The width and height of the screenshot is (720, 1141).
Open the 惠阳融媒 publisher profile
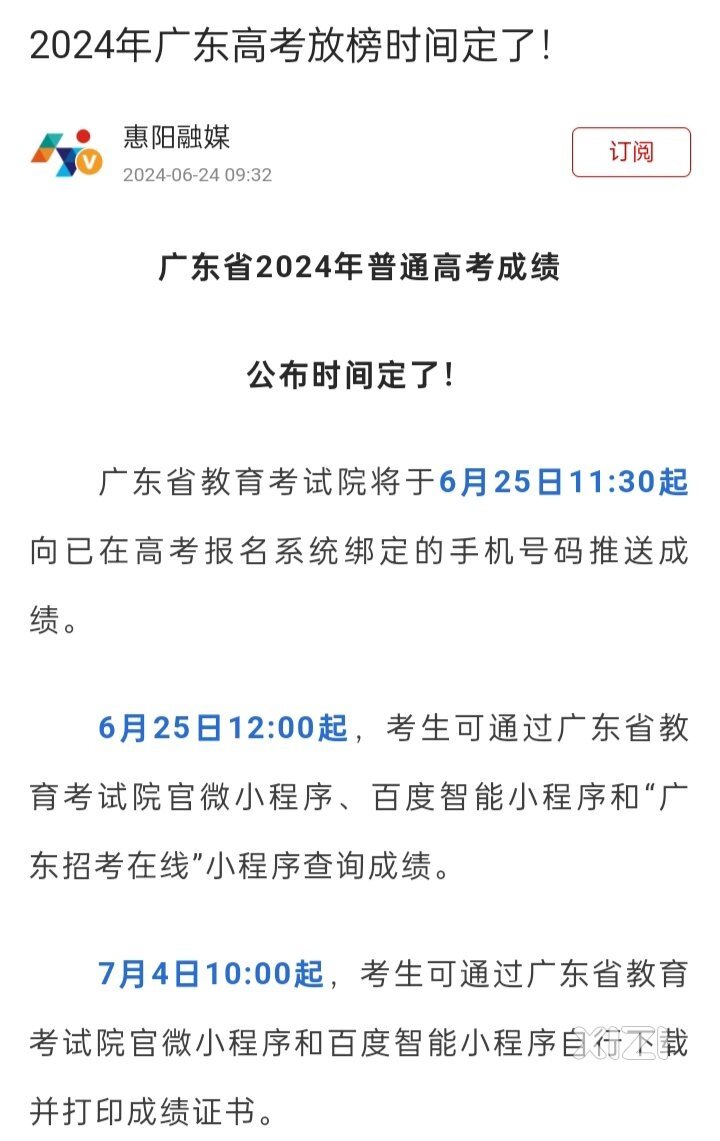(x=176, y=137)
